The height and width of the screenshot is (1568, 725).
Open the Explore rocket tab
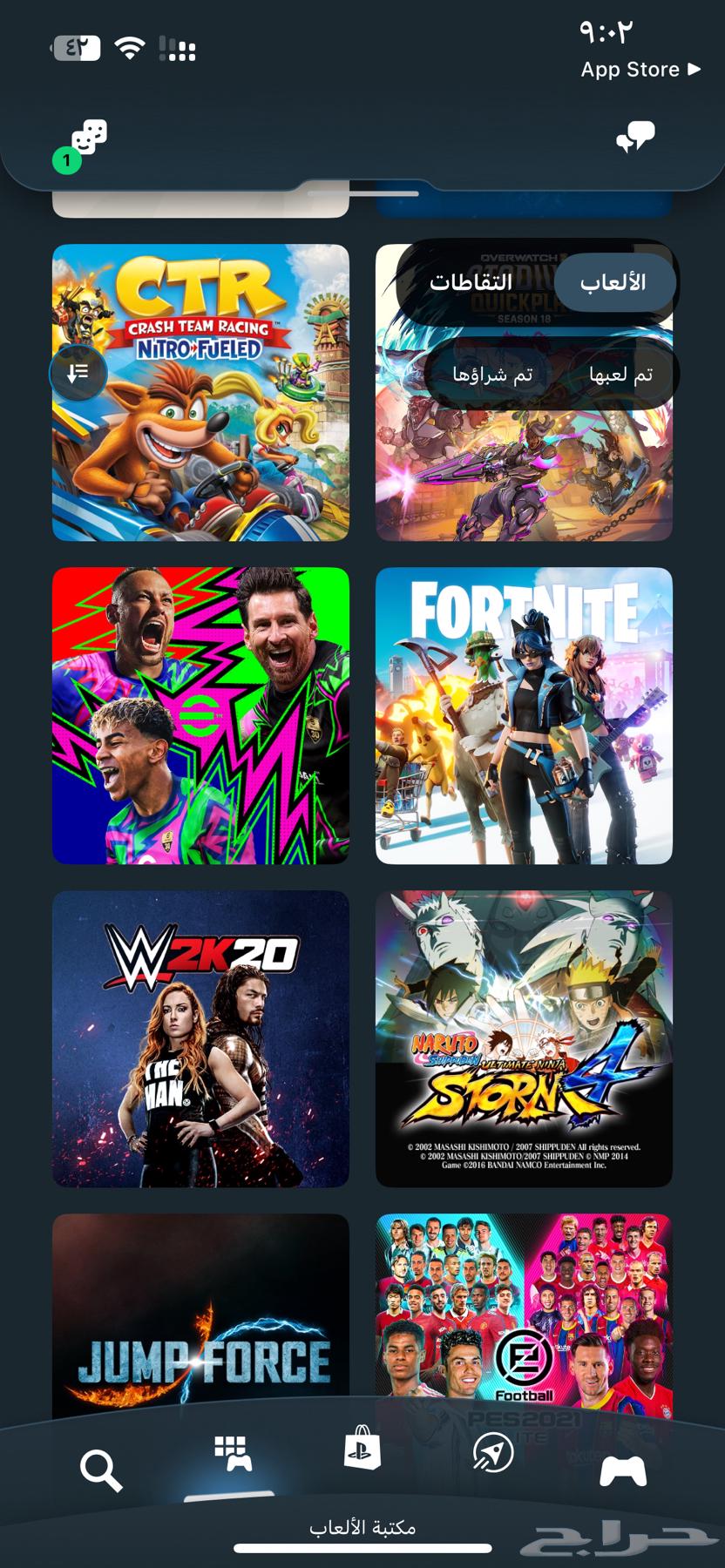tap(492, 1453)
